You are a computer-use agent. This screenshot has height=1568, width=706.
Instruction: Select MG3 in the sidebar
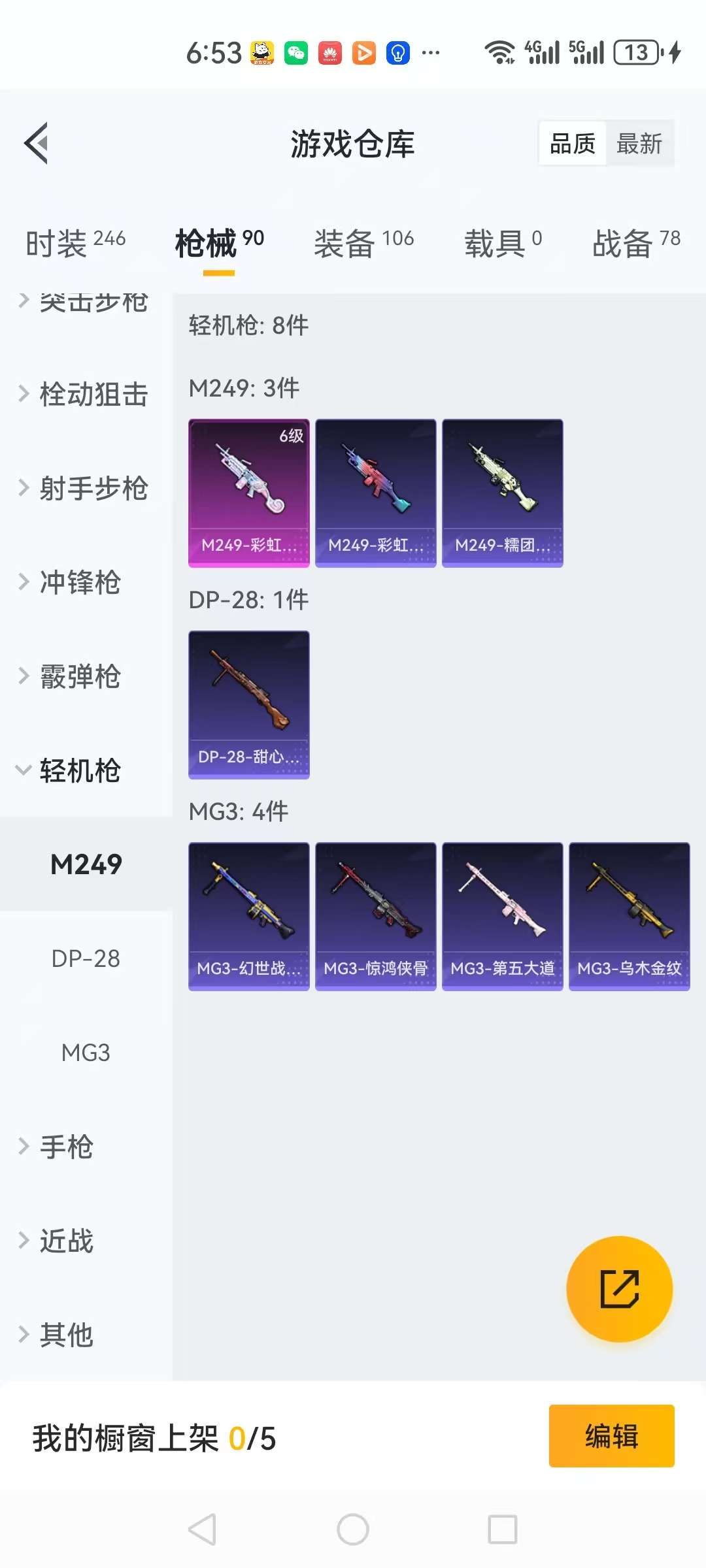click(86, 1053)
